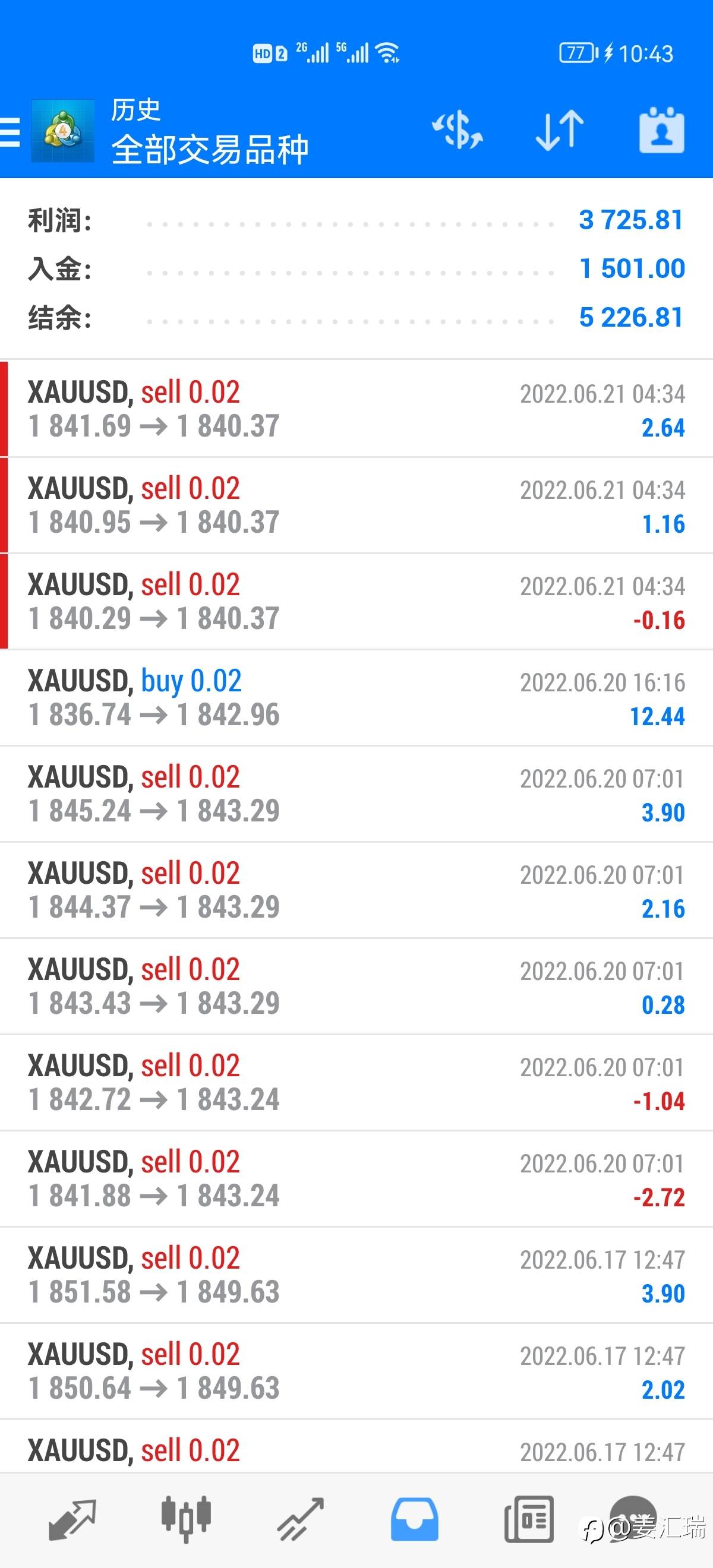Open the sell trade with profit 2.02
Image resolution: width=713 pixels, height=1568 pixels.
click(356, 1370)
